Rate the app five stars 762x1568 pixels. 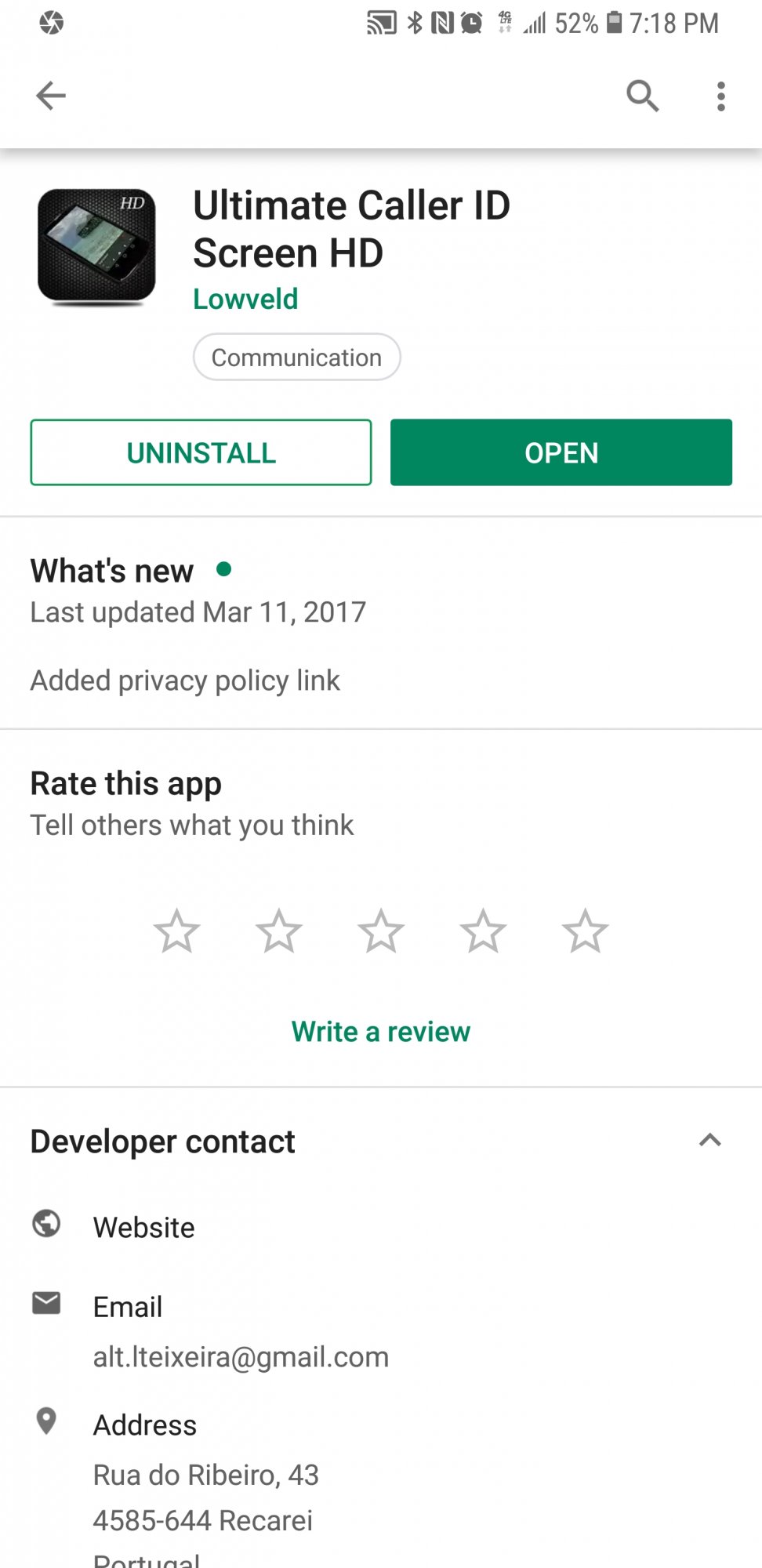(585, 931)
